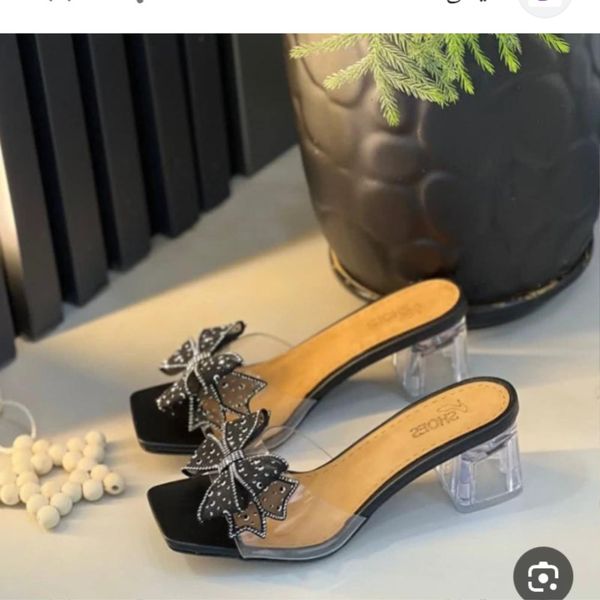Image resolution: width=600 pixels, height=600 pixels.
Task: Search this image with Google Lens
Action: (543, 576)
